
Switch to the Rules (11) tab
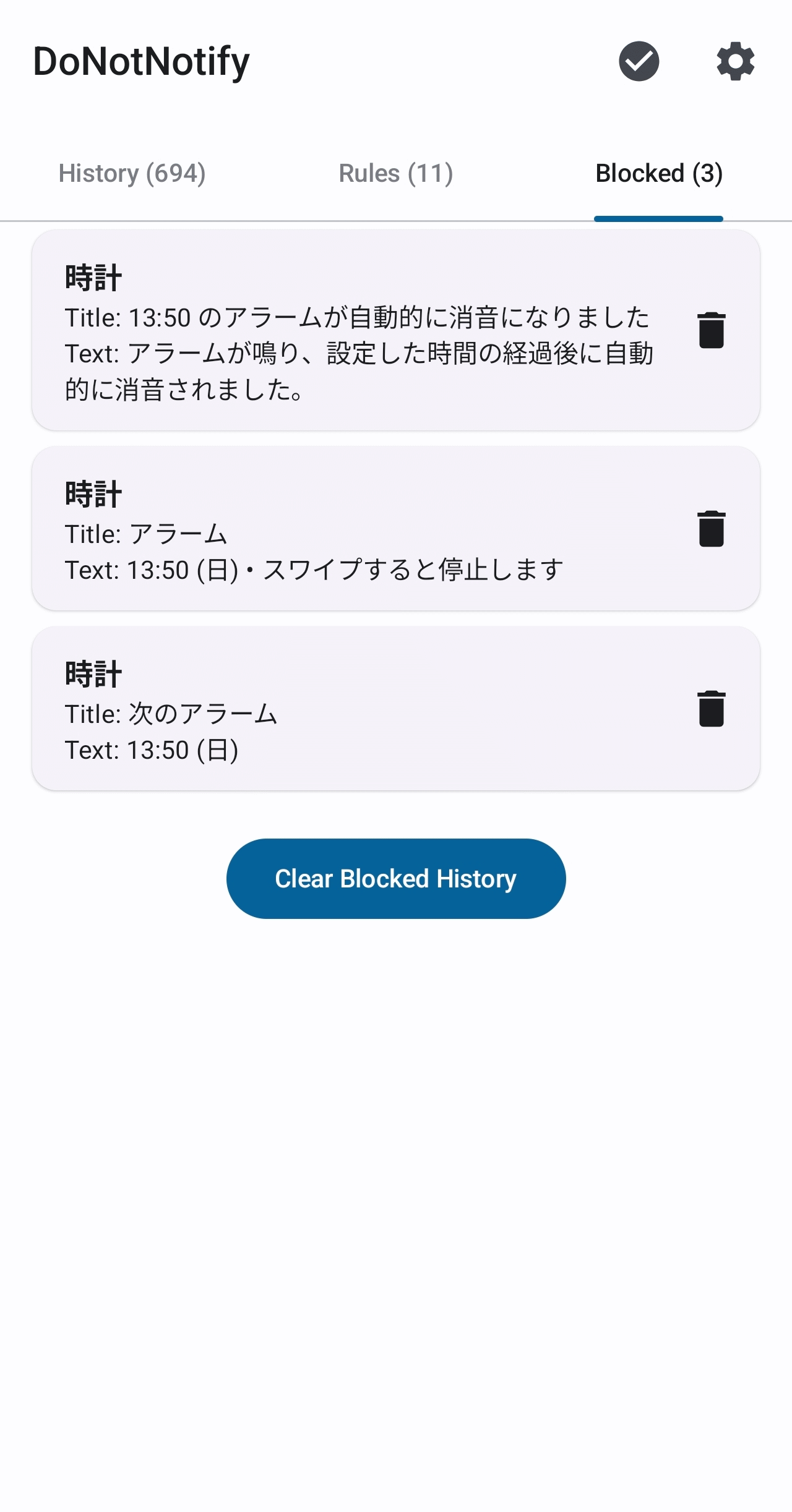[396, 174]
